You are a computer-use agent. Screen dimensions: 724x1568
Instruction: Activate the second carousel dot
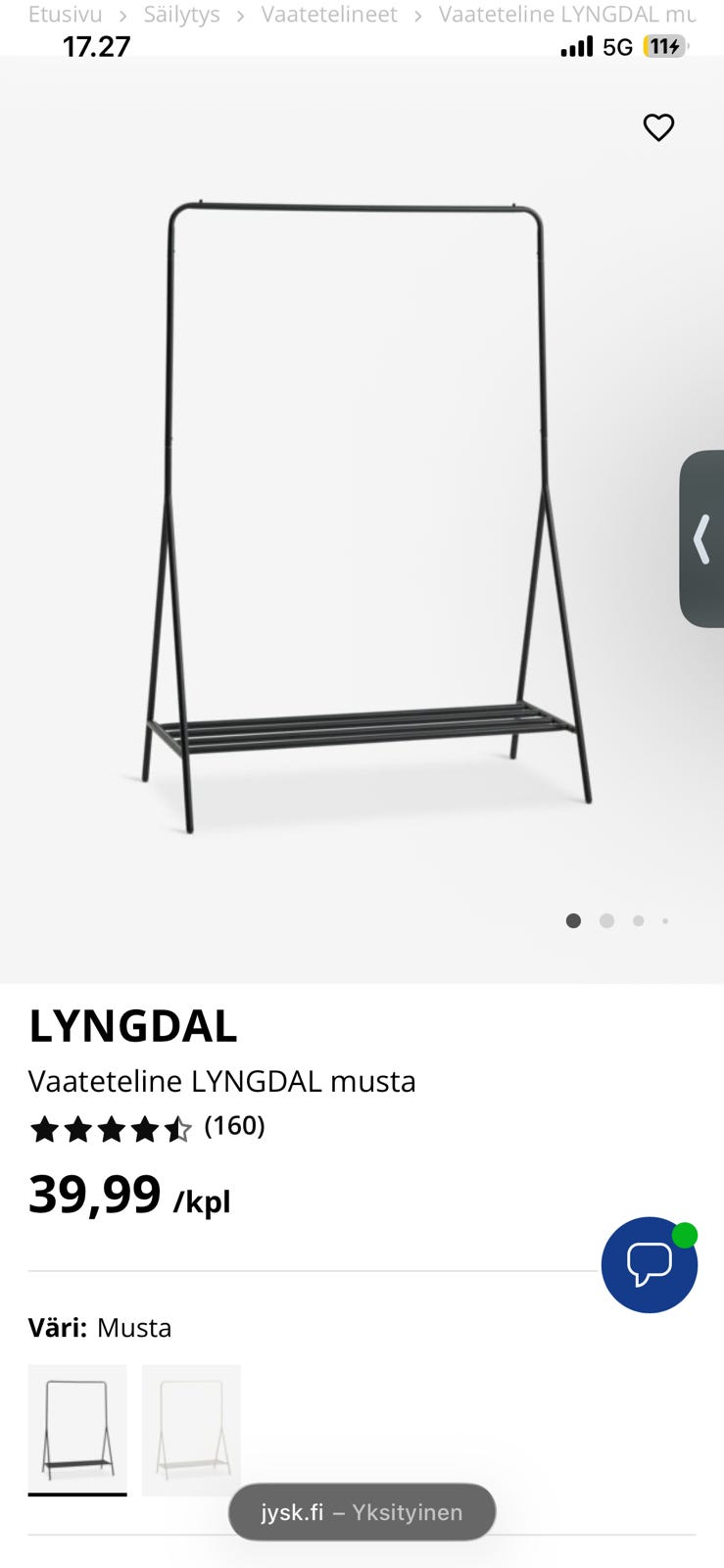pos(606,920)
